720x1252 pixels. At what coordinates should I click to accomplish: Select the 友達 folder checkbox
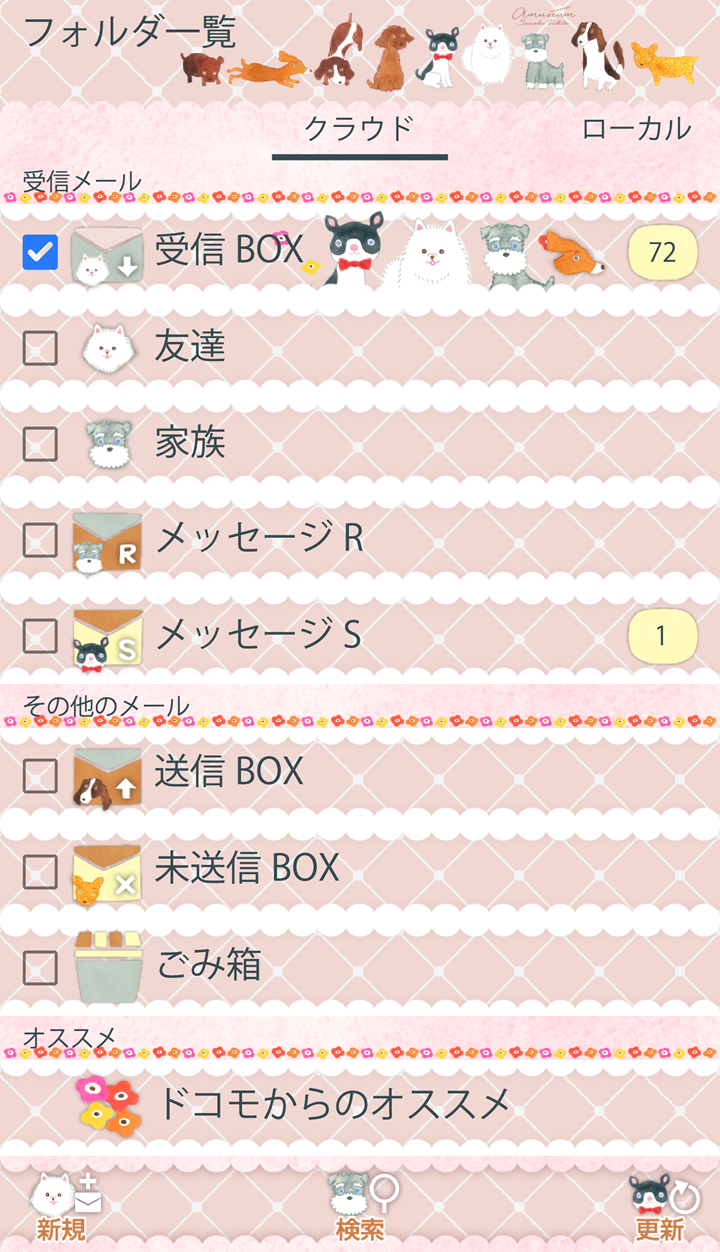(40, 348)
